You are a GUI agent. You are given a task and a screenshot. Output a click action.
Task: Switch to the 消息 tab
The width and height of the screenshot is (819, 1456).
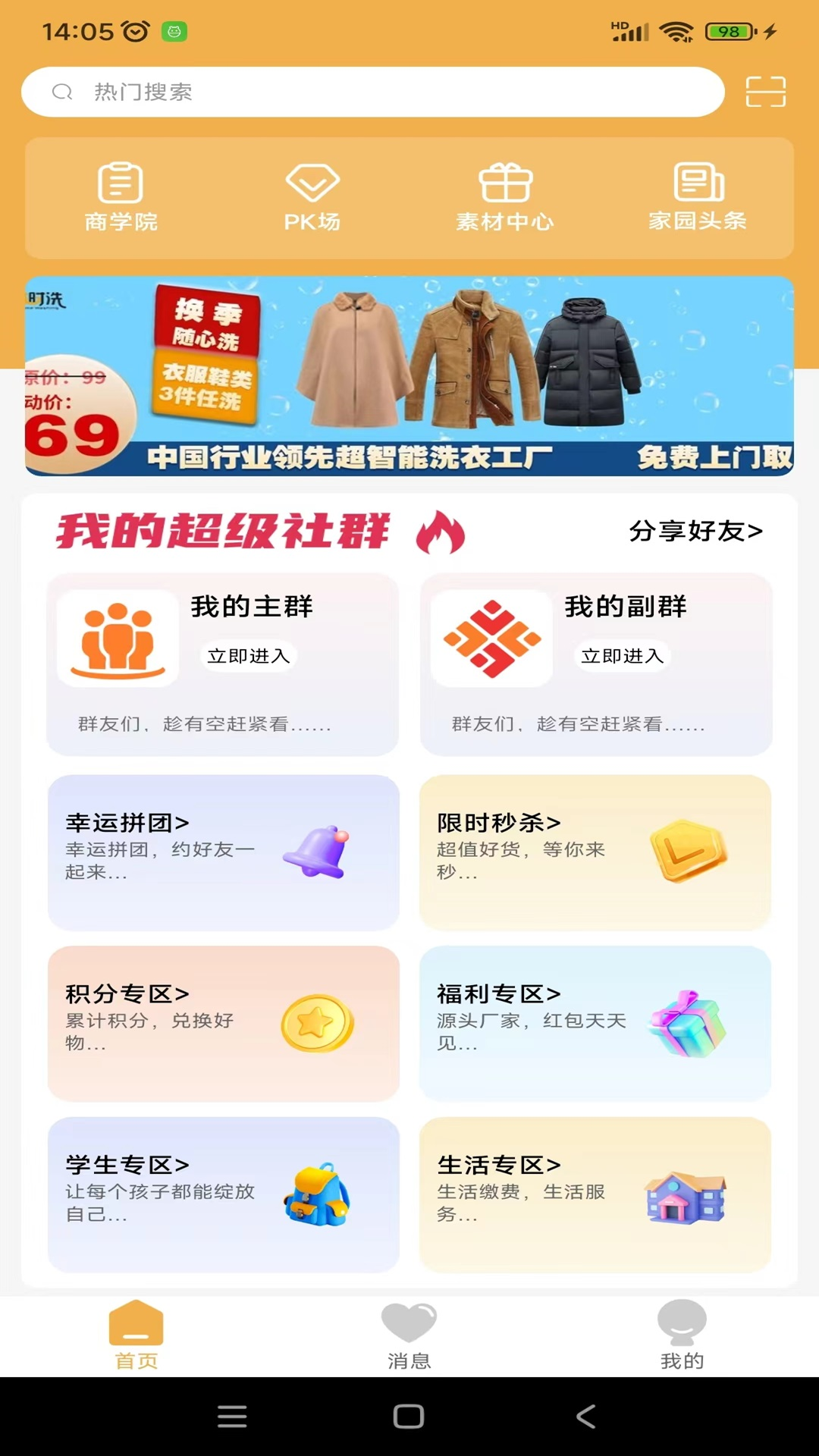pyautogui.click(x=409, y=1338)
